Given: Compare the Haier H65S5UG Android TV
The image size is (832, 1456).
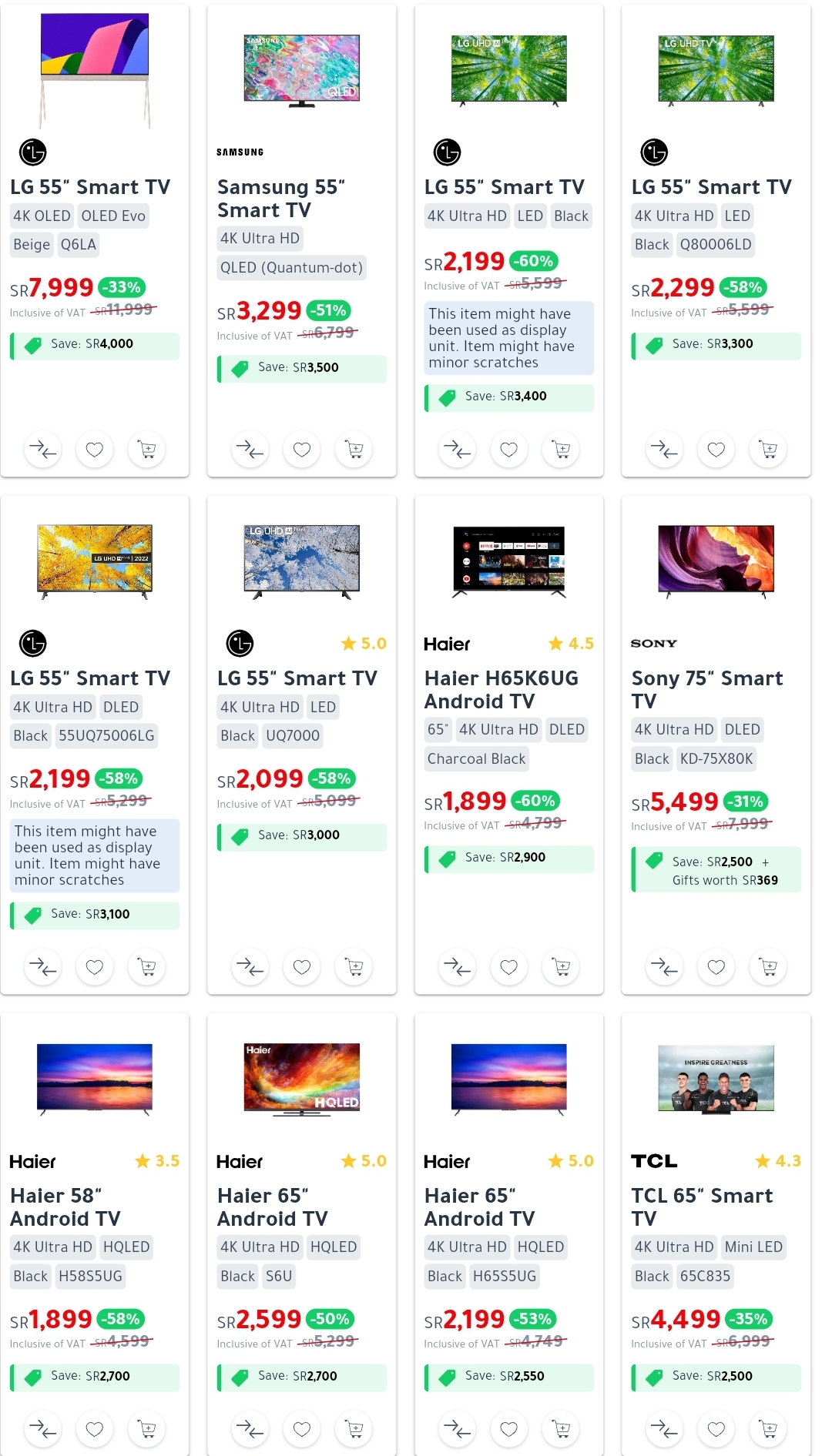Looking at the screenshot, I should click(457, 1429).
